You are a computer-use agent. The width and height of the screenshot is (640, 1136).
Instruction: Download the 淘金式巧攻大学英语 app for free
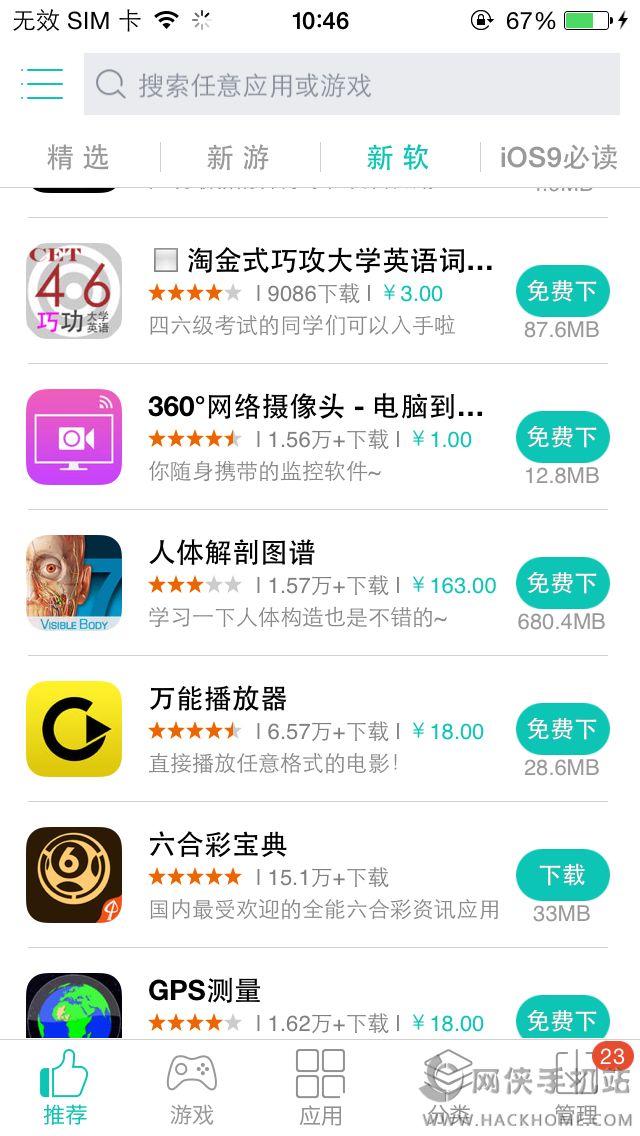pos(562,291)
